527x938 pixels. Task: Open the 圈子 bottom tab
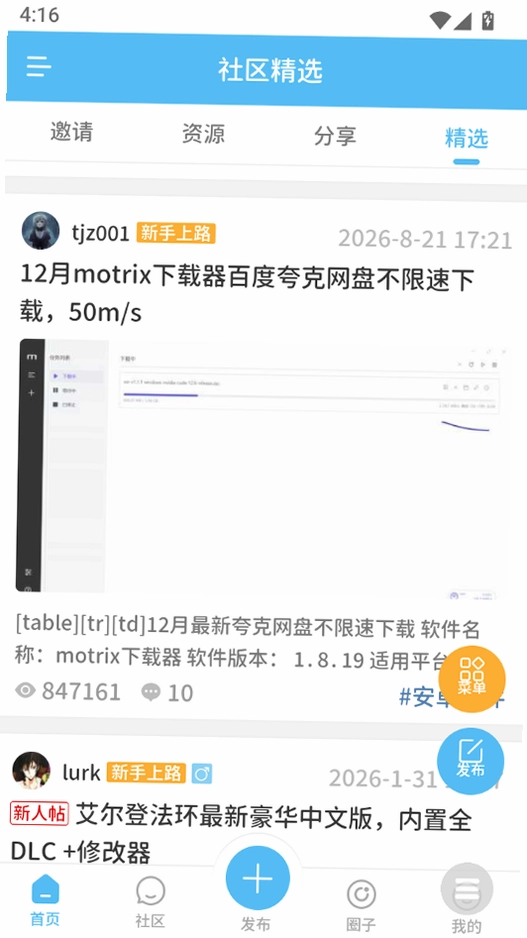(x=361, y=906)
